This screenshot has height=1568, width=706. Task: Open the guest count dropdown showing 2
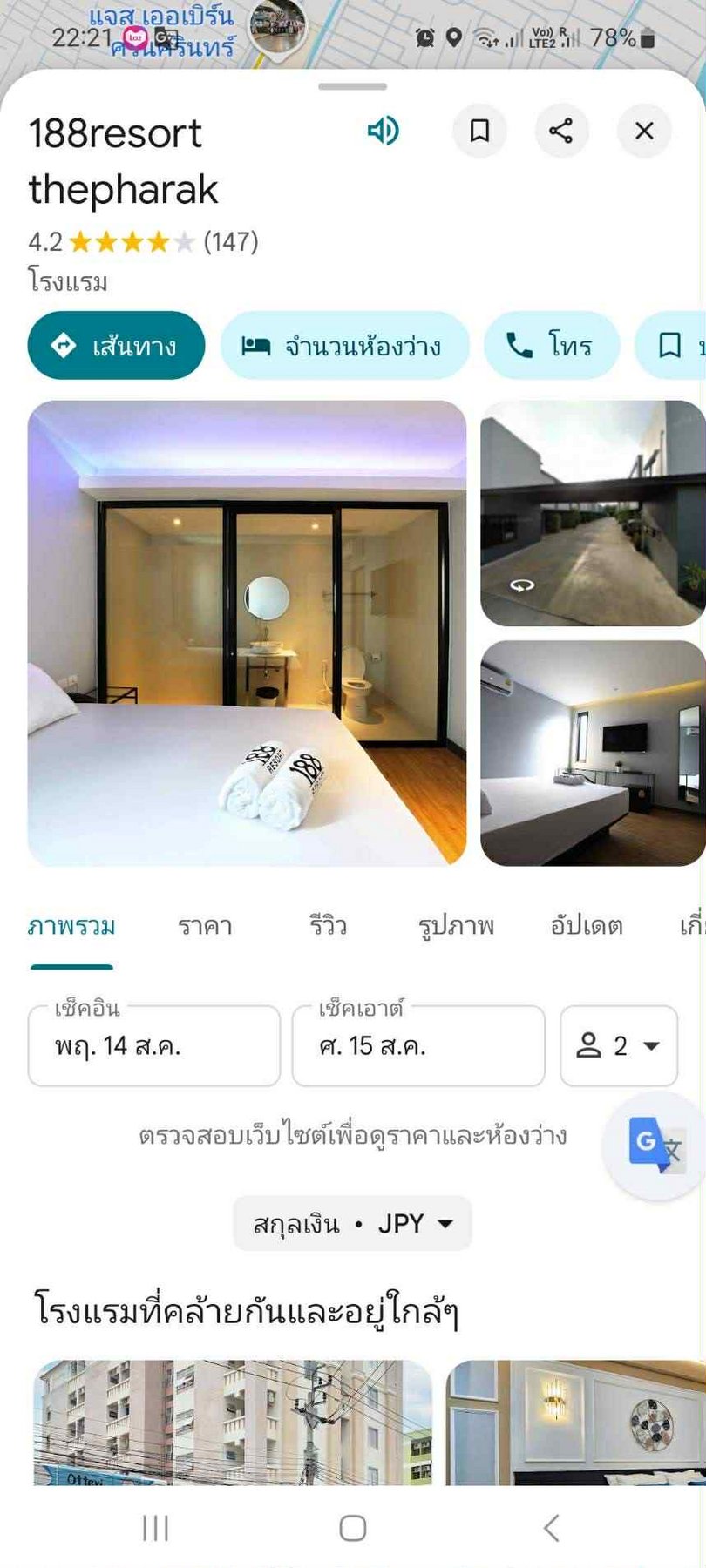click(619, 1045)
